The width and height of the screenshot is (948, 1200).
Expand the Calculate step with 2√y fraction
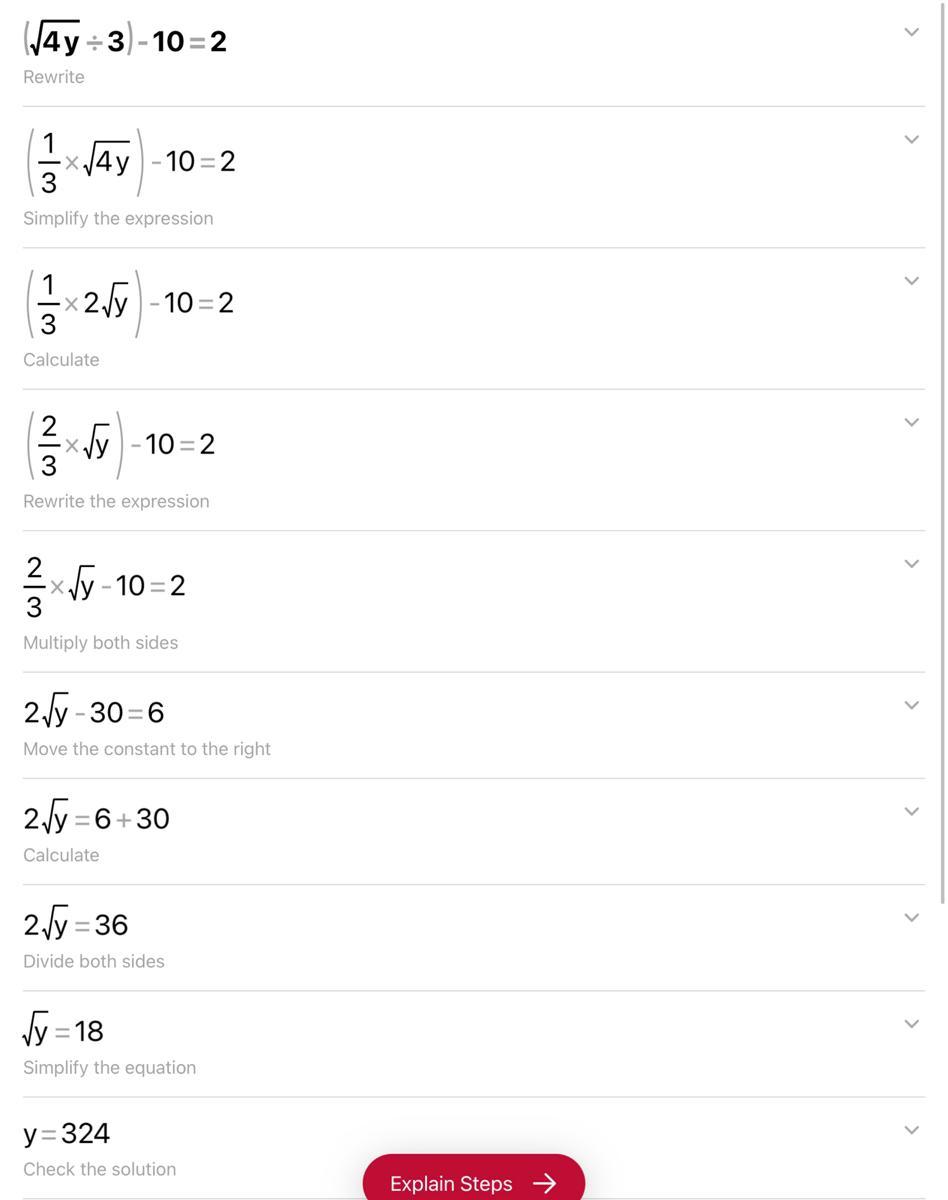[x=911, y=281]
